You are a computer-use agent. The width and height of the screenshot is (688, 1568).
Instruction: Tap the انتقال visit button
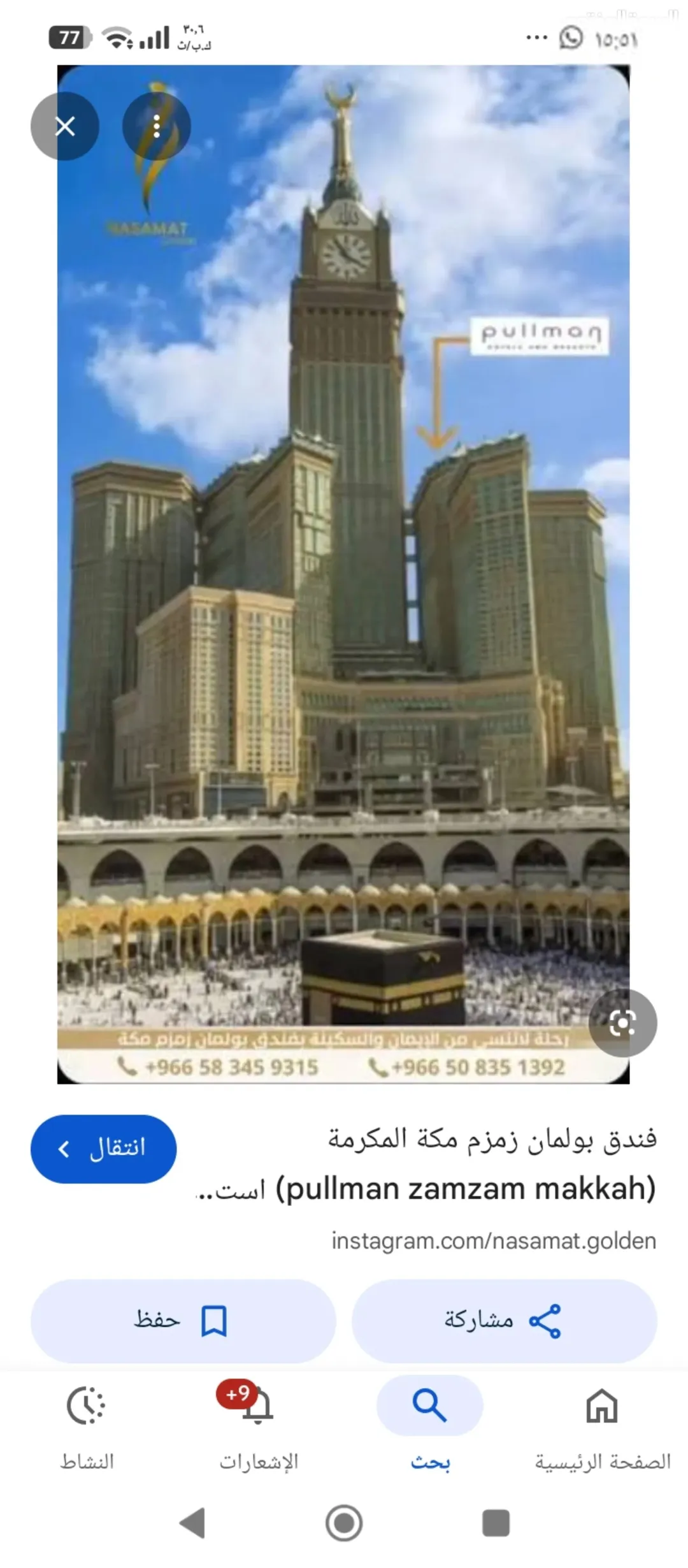(x=103, y=1149)
